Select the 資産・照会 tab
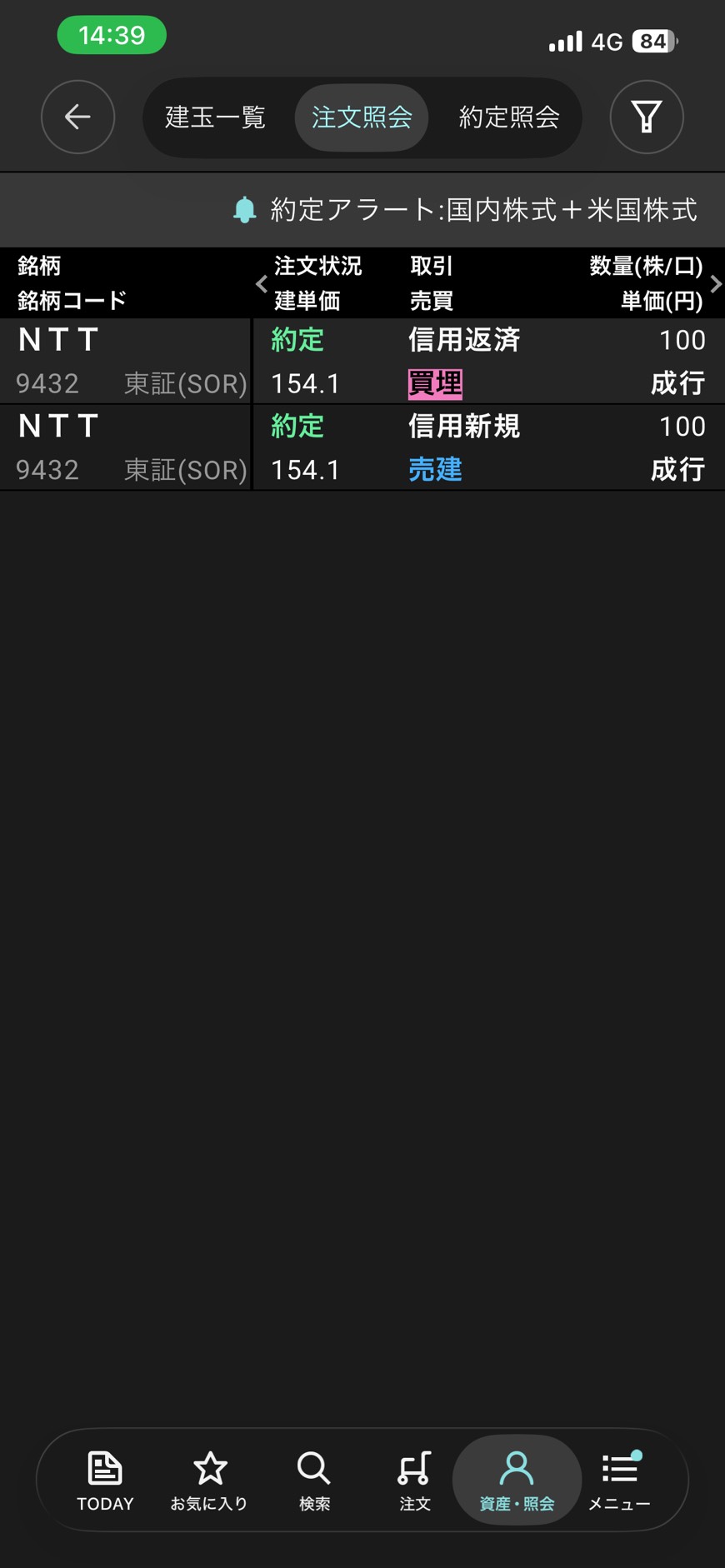The height and width of the screenshot is (1568, 725). click(517, 1481)
